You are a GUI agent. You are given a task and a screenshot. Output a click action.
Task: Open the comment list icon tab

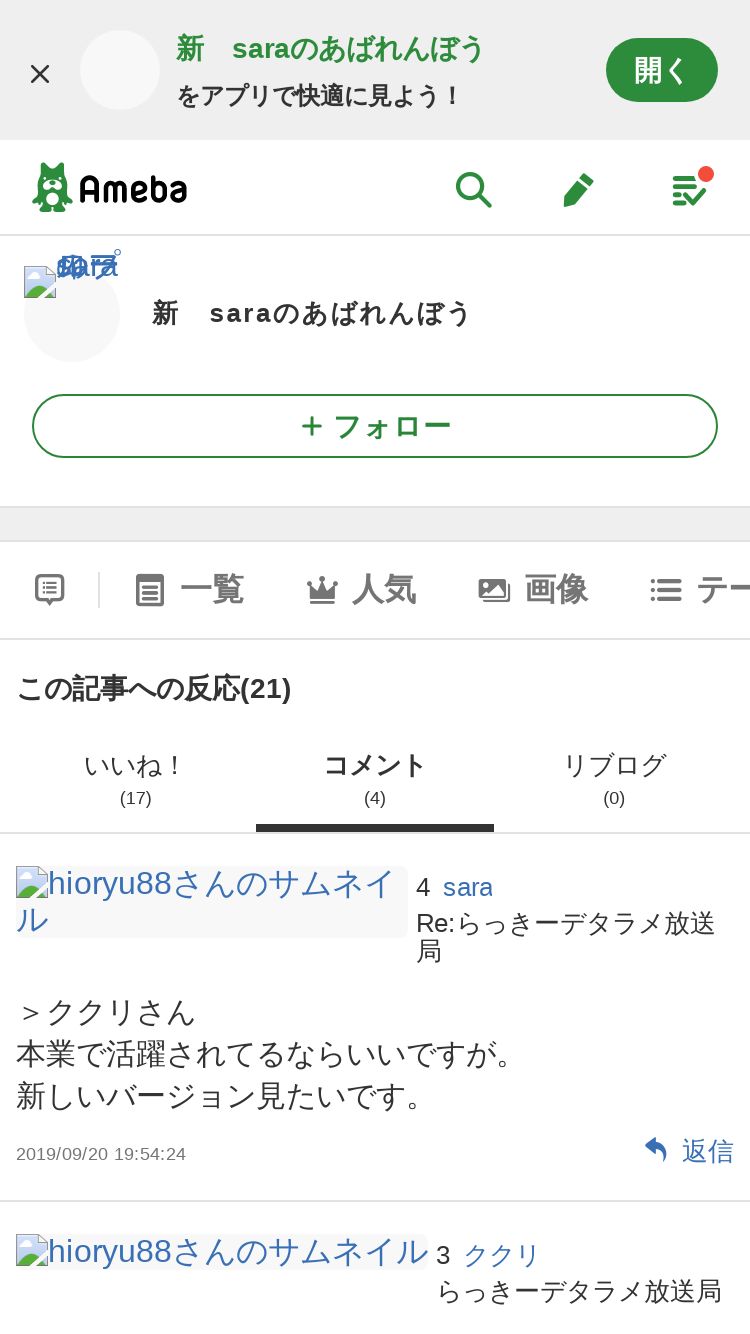point(50,590)
